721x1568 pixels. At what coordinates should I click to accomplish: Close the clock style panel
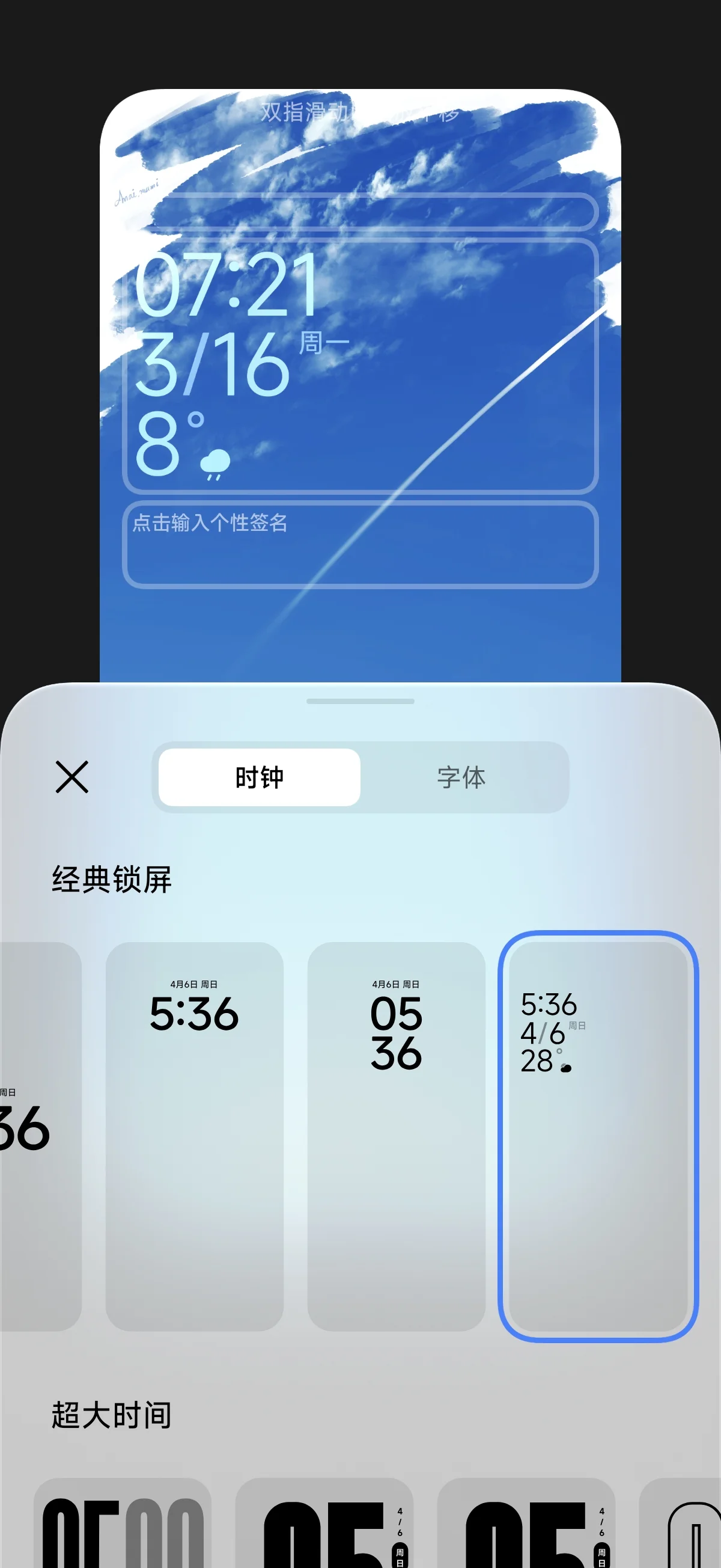pos(71,777)
